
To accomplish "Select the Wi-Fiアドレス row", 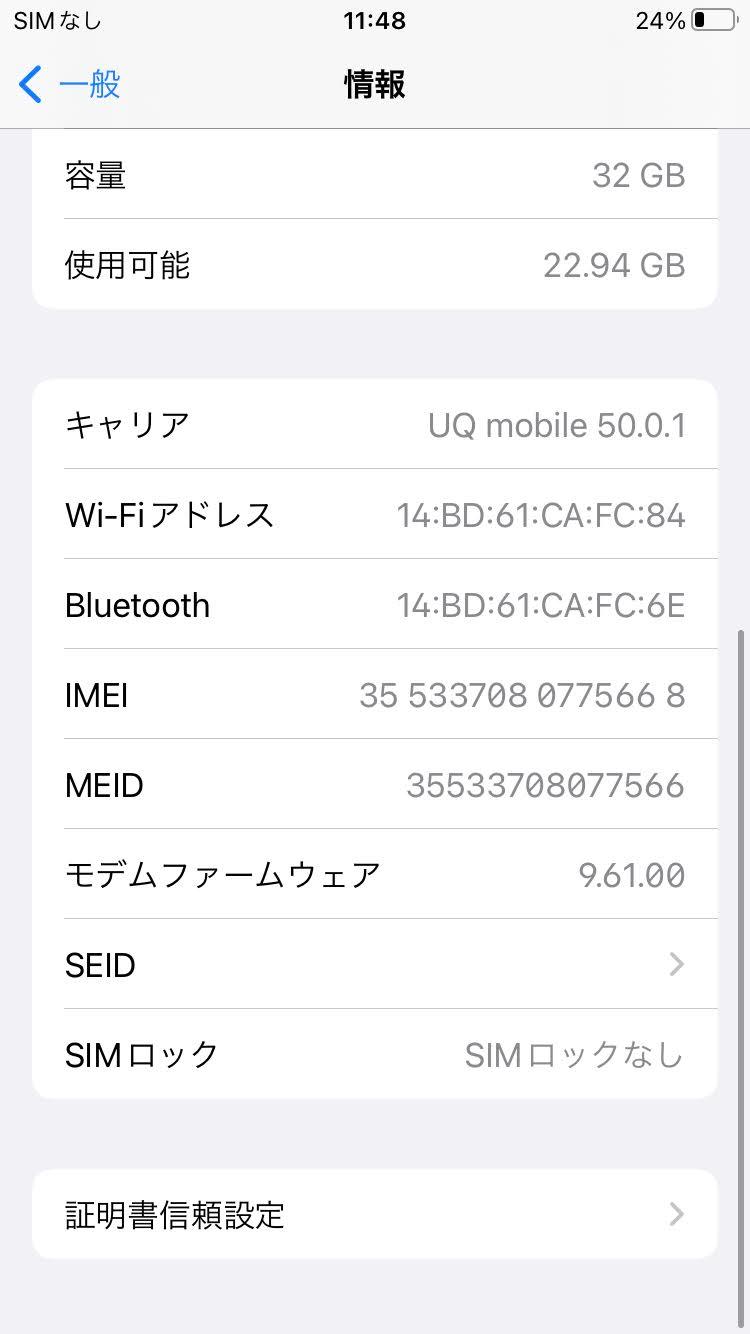I will pyautogui.click(x=375, y=514).
